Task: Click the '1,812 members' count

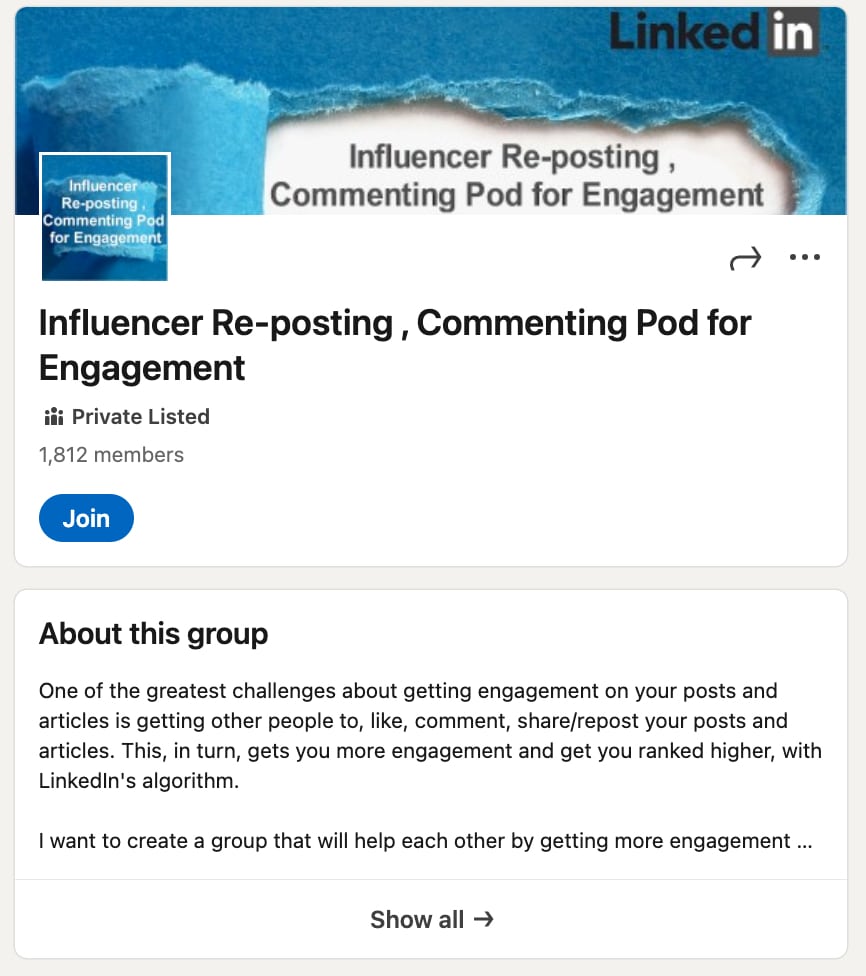Action: (110, 455)
